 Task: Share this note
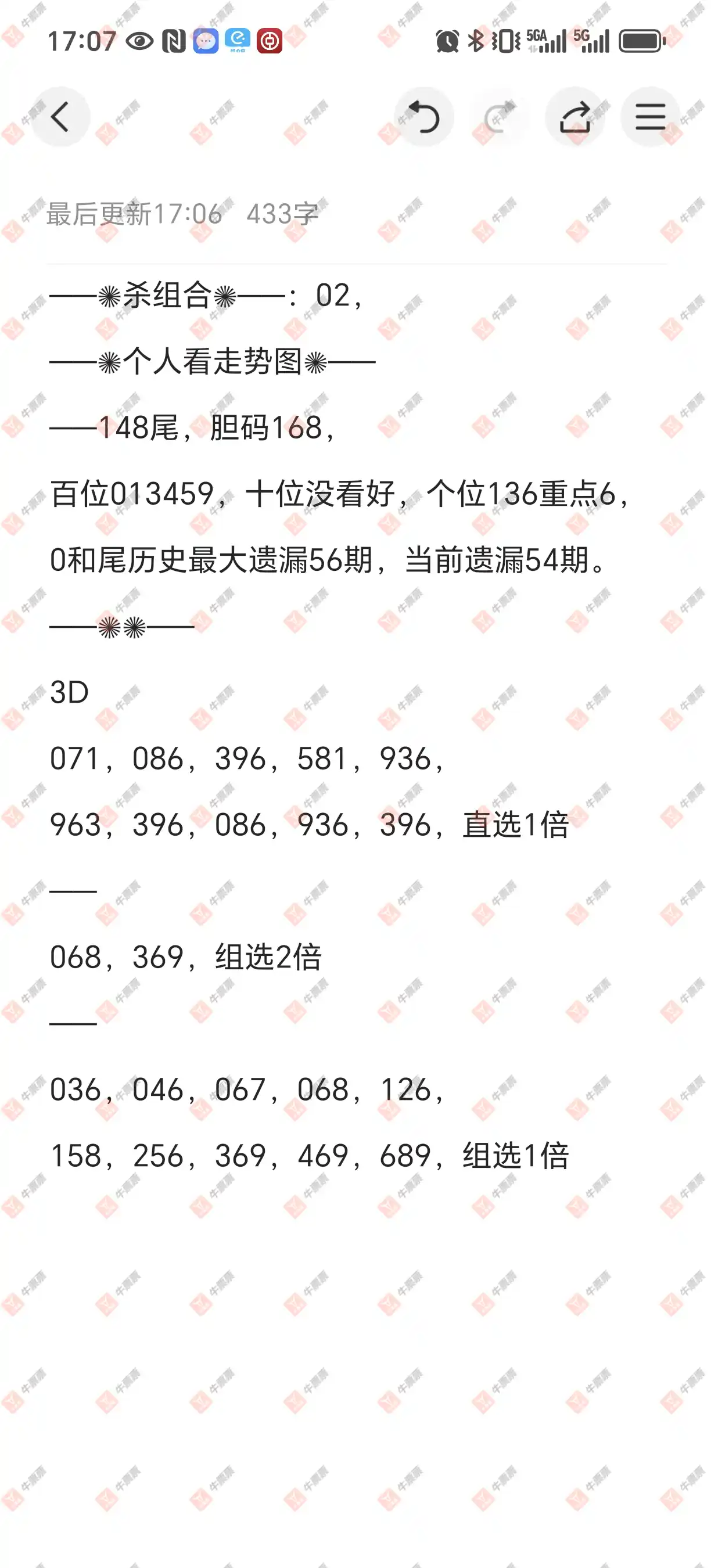click(574, 117)
